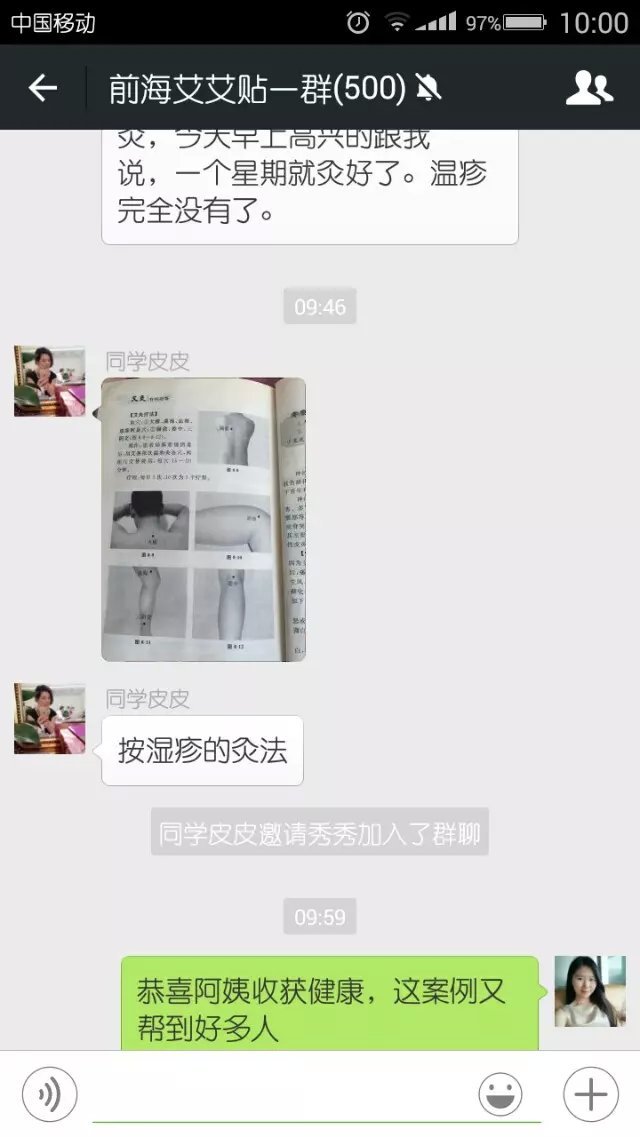Screen dimensions: 640x1137
Task: Open 同学皮皮's avatar beside 按湿疹的灸法
Action: point(49,718)
